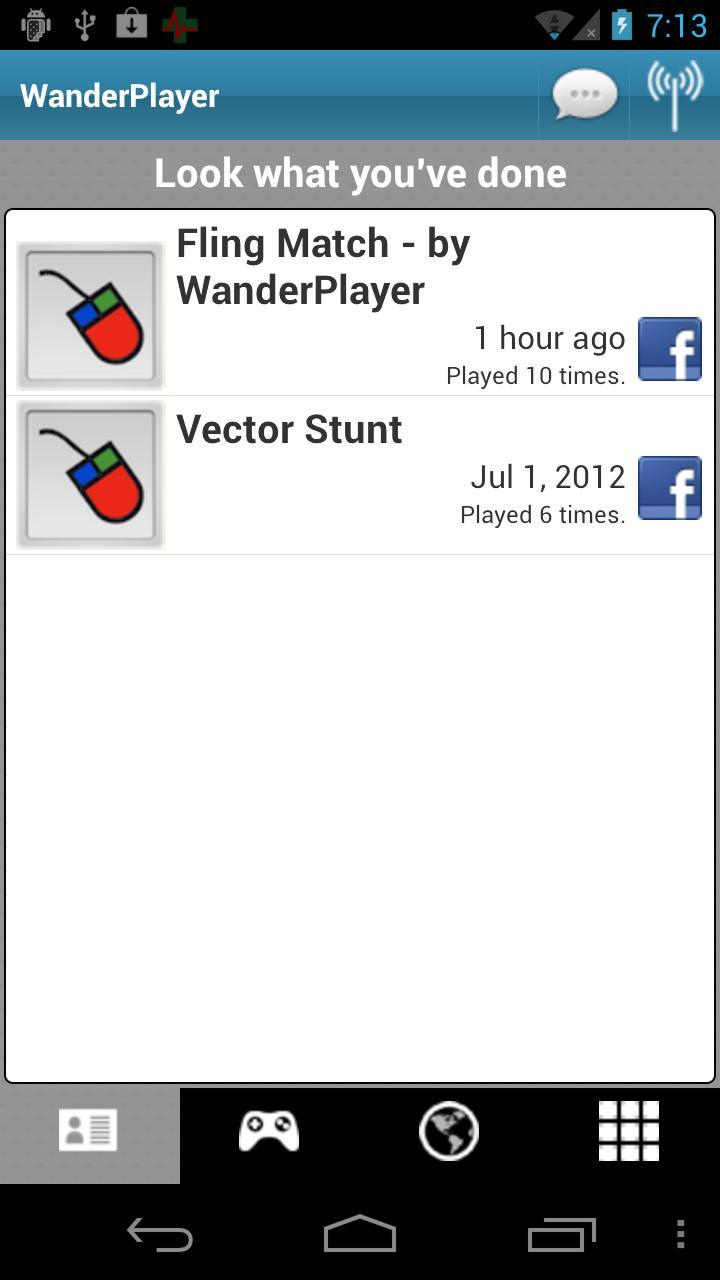Image resolution: width=720 pixels, height=1280 pixels.
Task: Tap the Fling Match mouse thumbnail
Action: pyautogui.click(x=90, y=314)
